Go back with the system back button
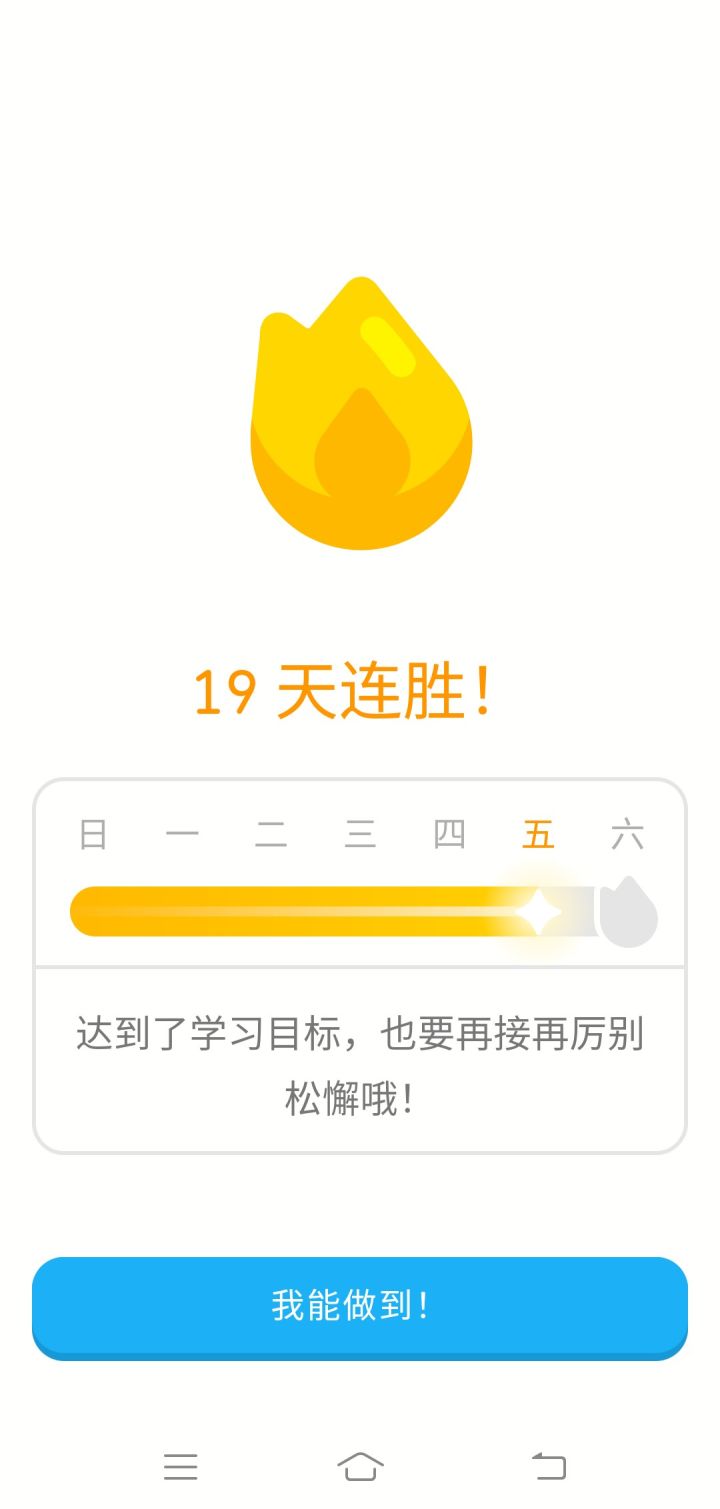720x1509 pixels. (548, 1467)
